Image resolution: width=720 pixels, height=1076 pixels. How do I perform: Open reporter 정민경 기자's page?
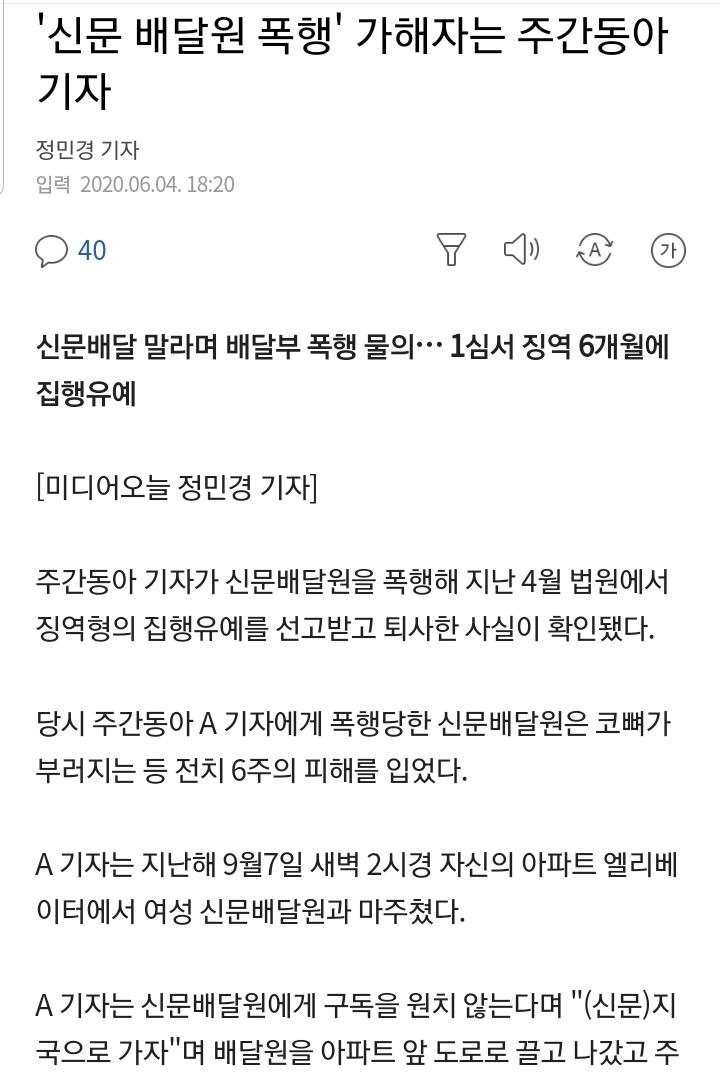point(87,150)
